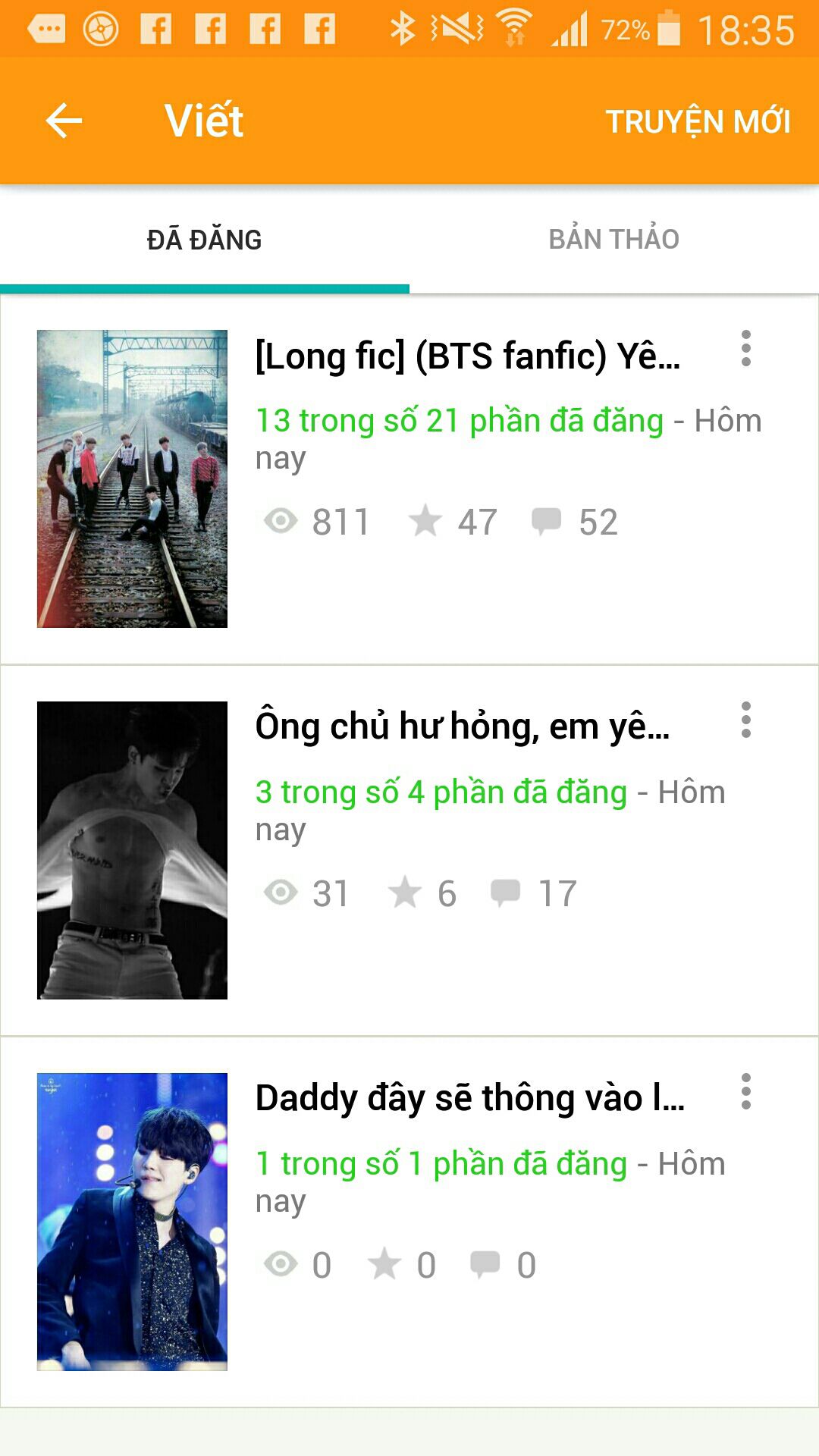Image resolution: width=819 pixels, height=1456 pixels.
Task: Go back using the arrow icon
Action: 64,121
